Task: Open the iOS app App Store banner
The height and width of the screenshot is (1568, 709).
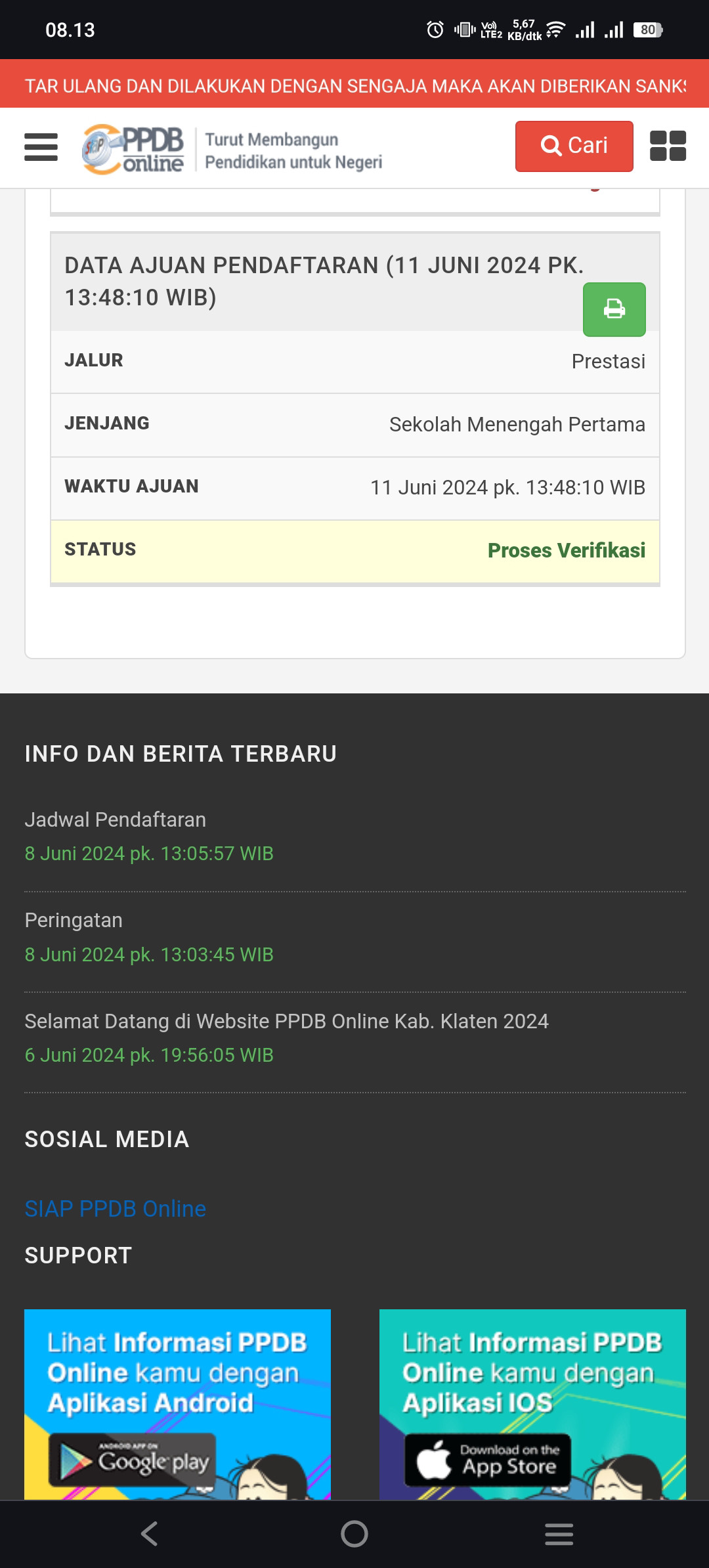Action: coord(532,1404)
